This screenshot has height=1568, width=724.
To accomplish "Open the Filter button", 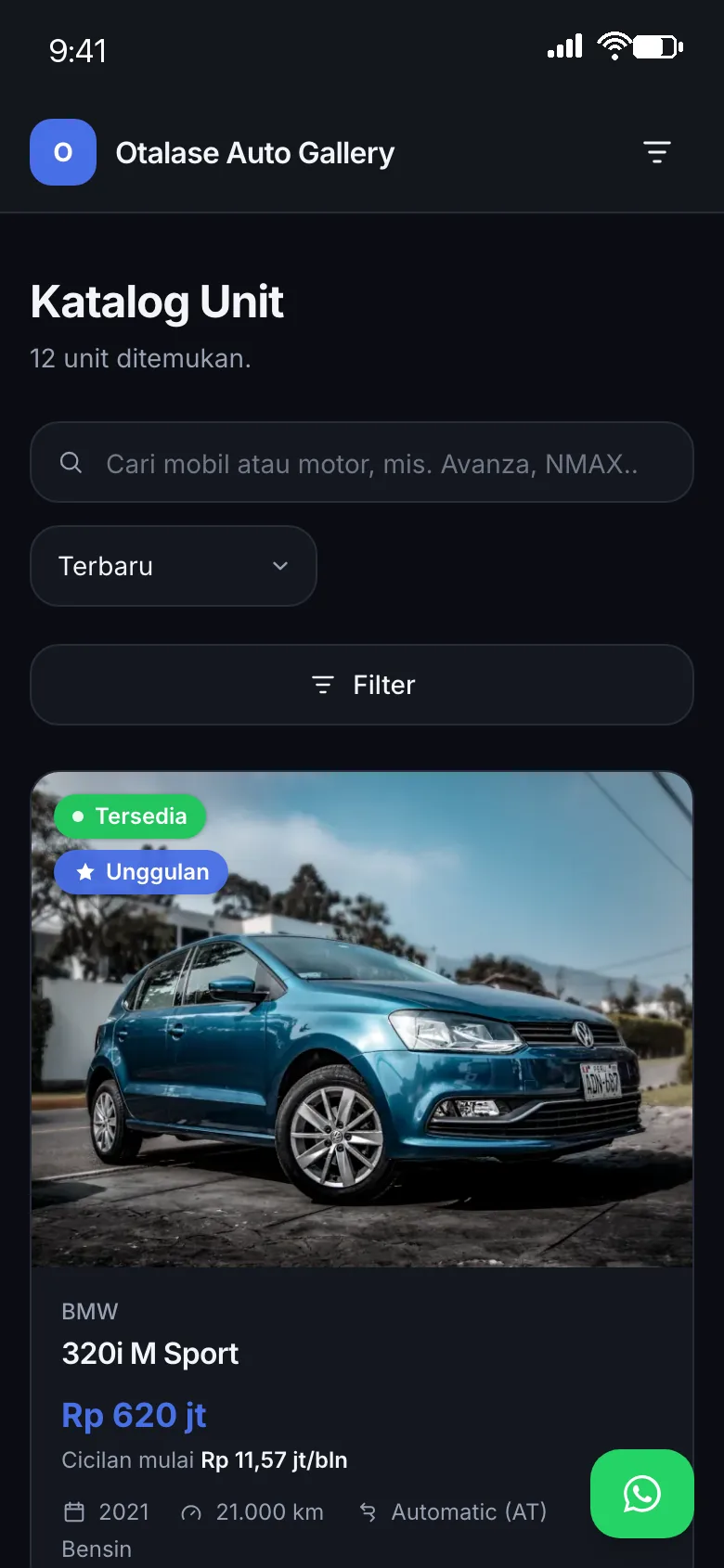I will pyautogui.click(x=362, y=685).
